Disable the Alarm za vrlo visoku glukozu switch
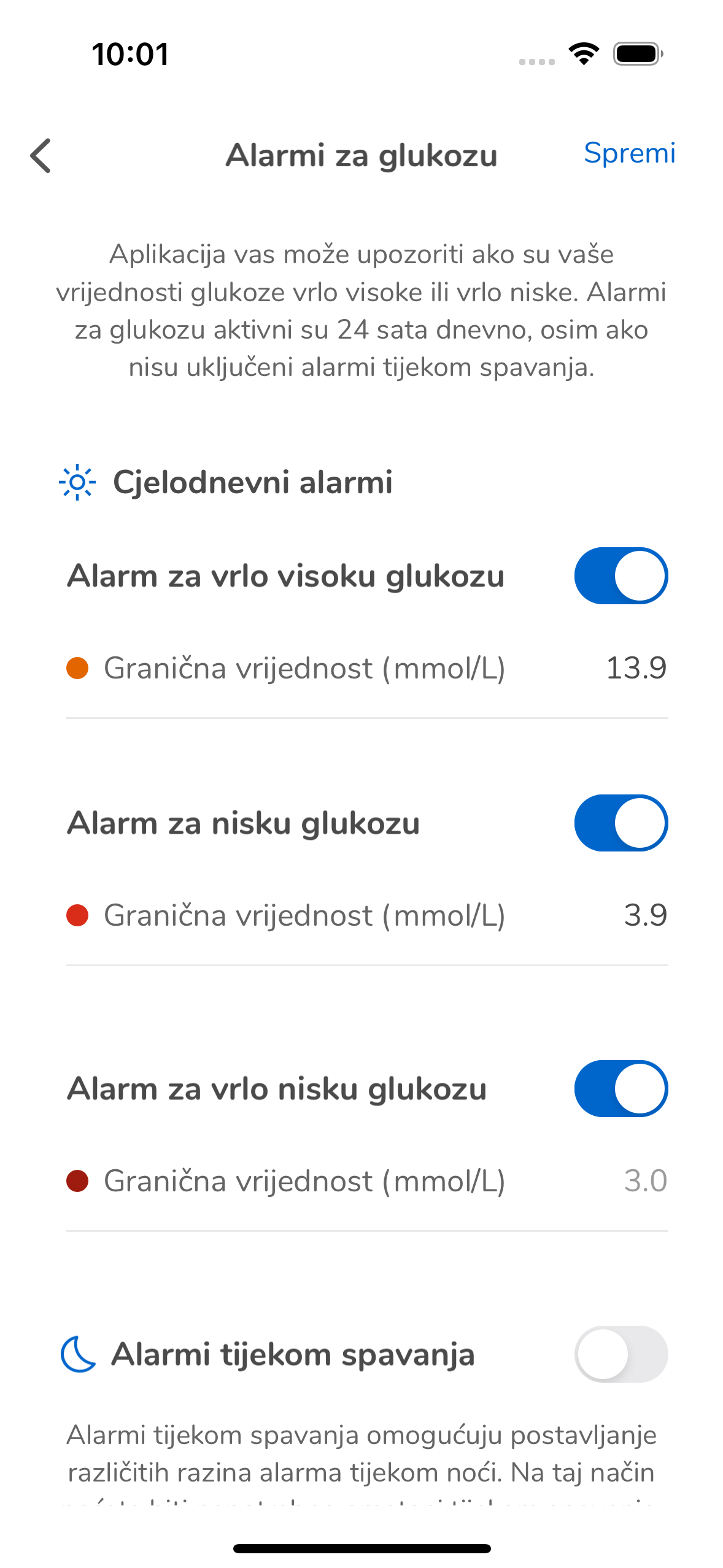The width and height of the screenshot is (723, 1568). 621,576
